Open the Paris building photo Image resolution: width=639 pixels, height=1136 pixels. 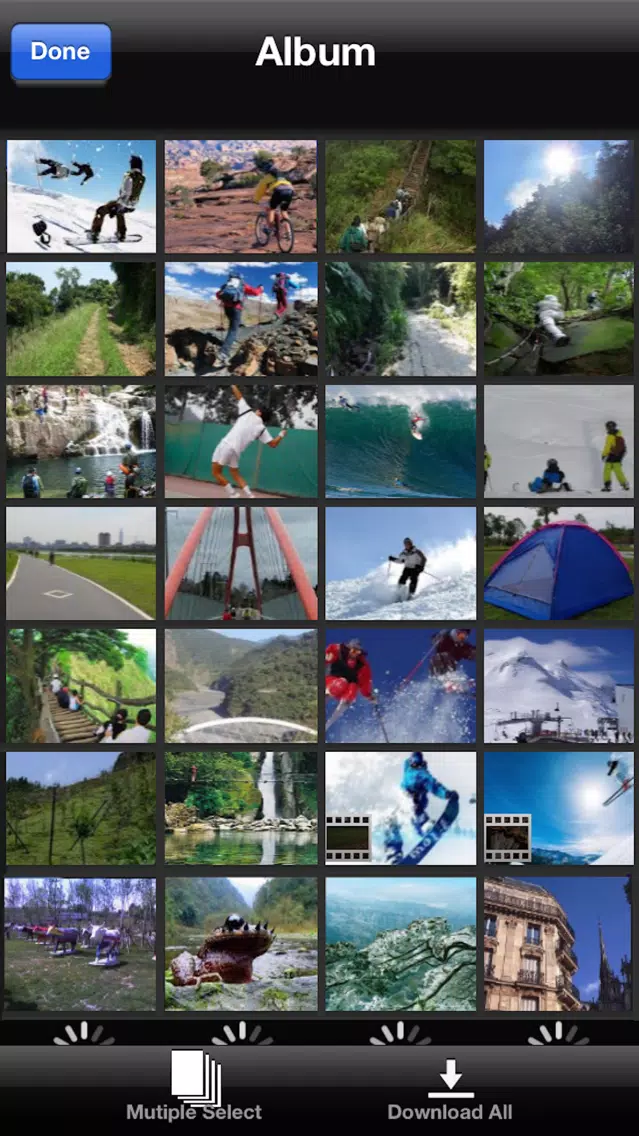tap(559, 944)
